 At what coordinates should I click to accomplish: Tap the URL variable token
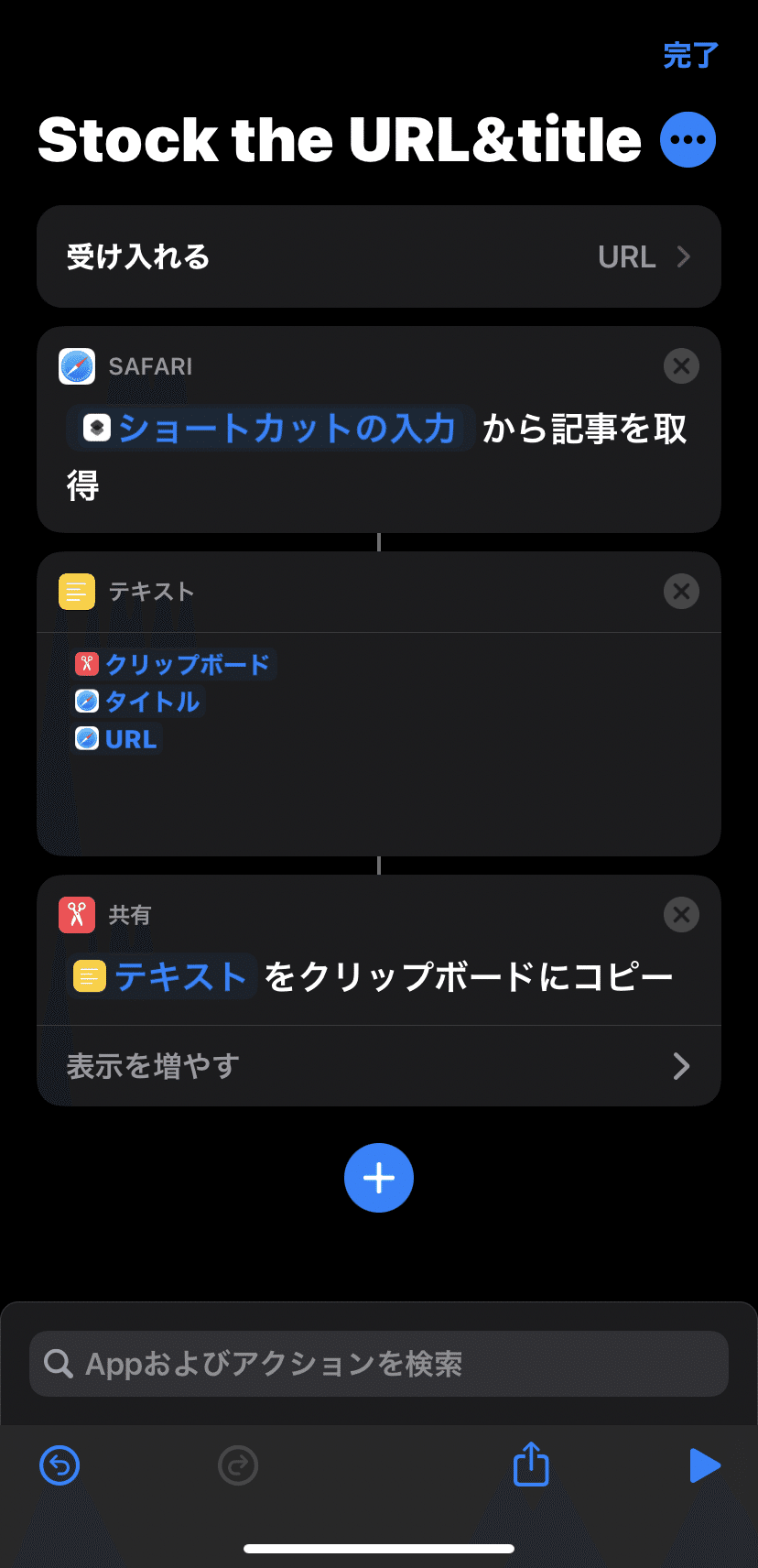(116, 738)
